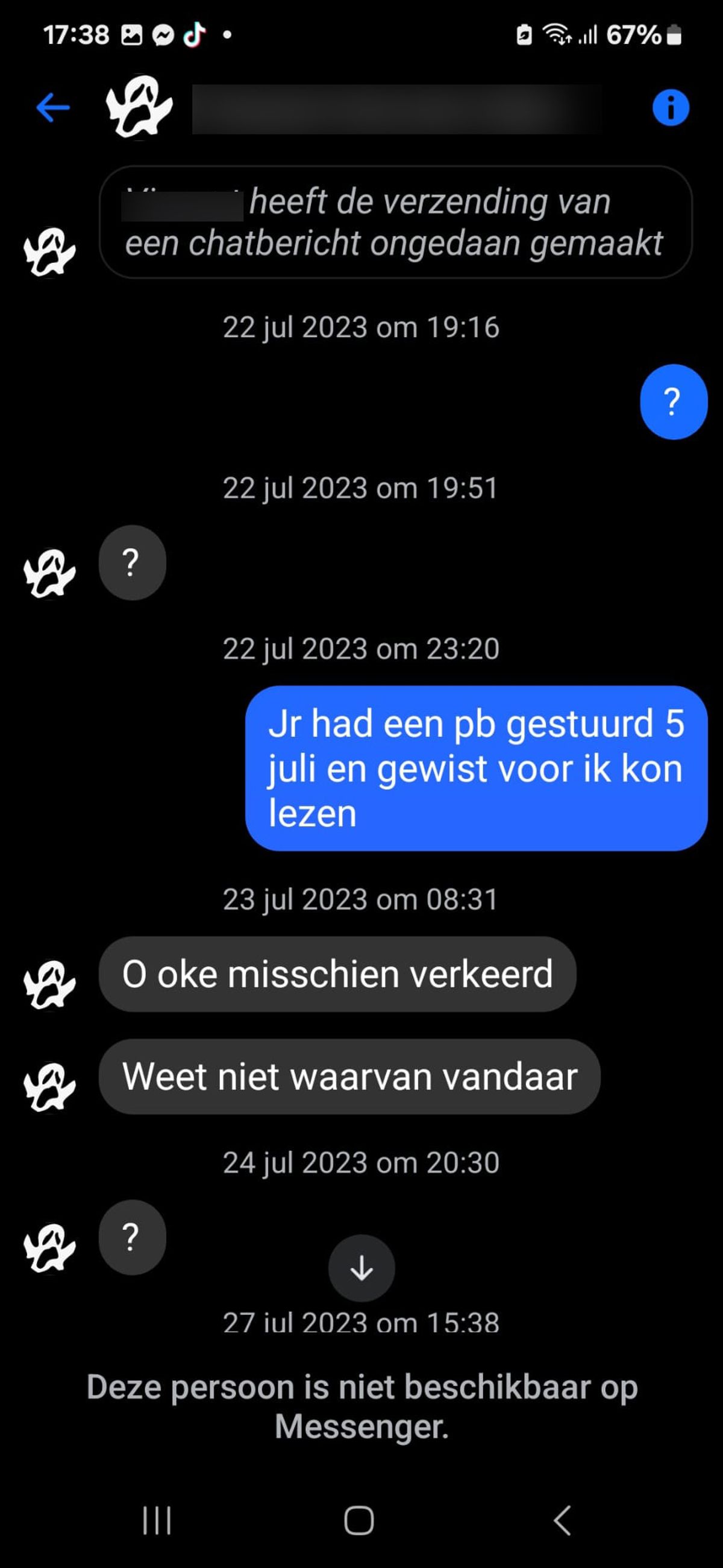Tap the system home button

tap(359, 1520)
